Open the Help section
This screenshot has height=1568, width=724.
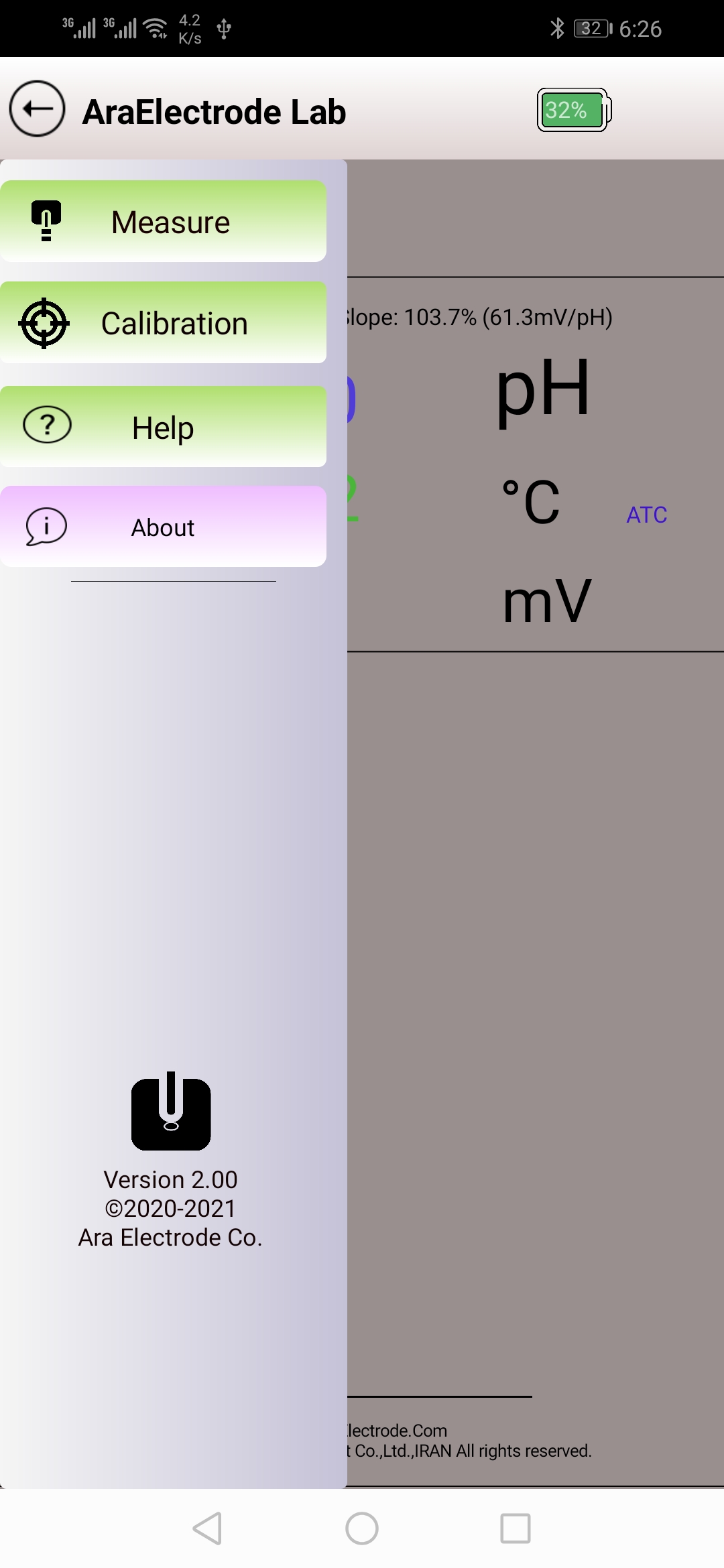point(163,427)
